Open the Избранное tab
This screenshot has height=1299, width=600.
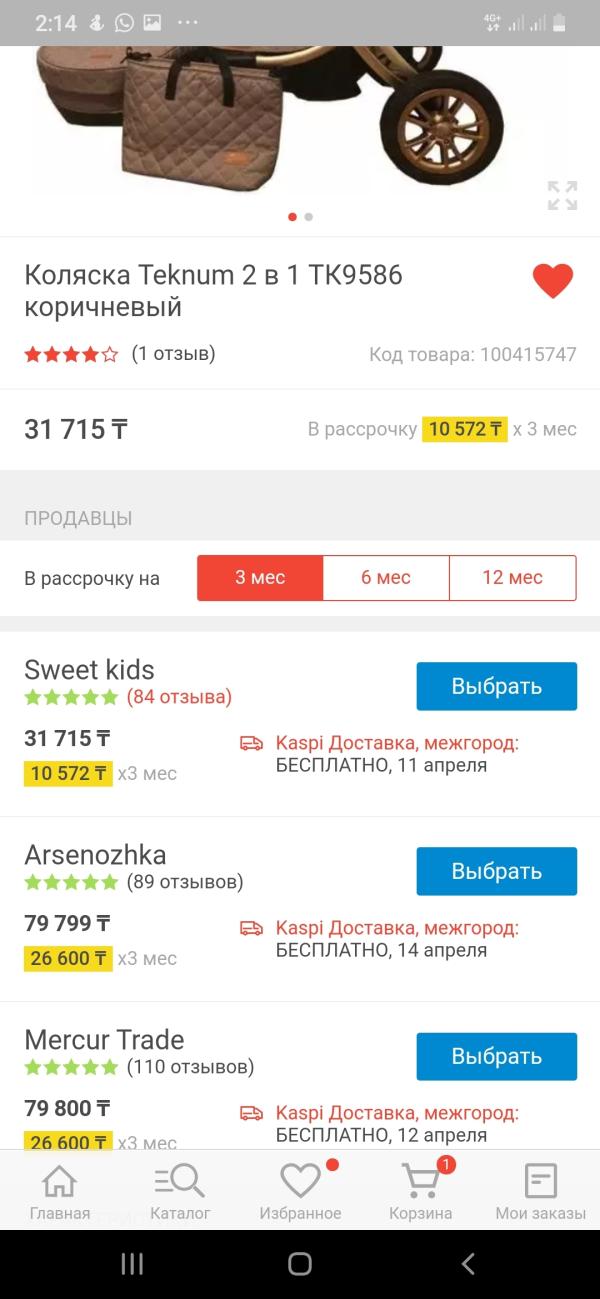pyautogui.click(x=300, y=1192)
